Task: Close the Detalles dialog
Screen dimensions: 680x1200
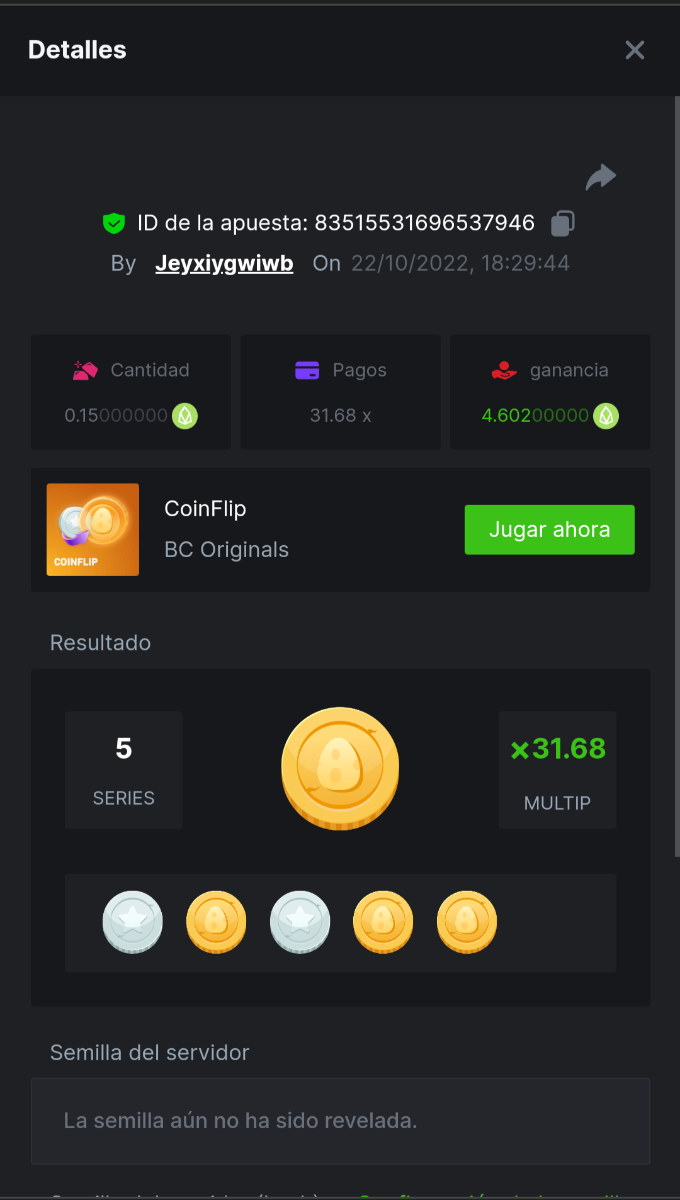Action: 634,50
